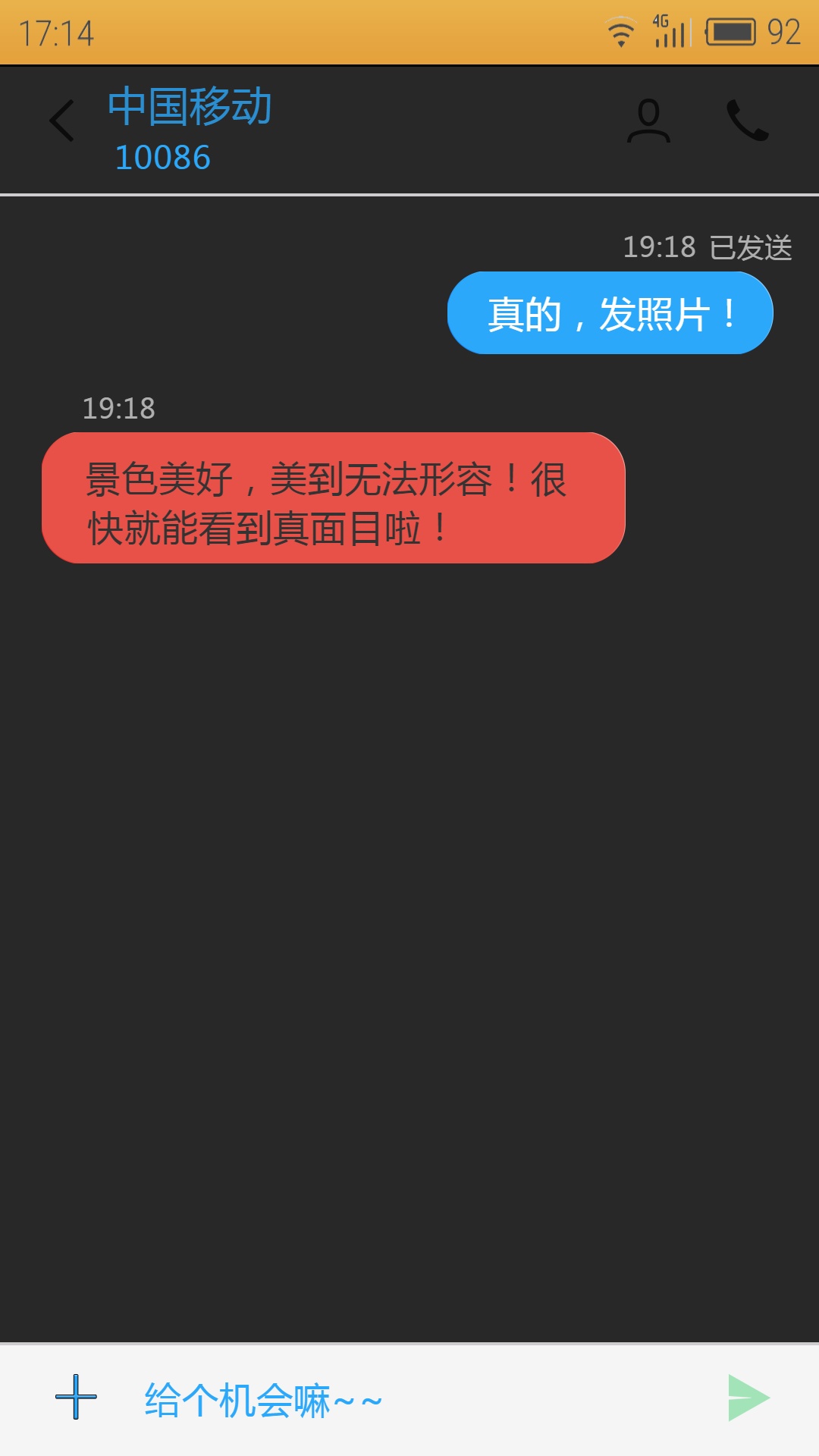Send the message with green arrow
The width and height of the screenshot is (819, 1456).
(x=748, y=1397)
